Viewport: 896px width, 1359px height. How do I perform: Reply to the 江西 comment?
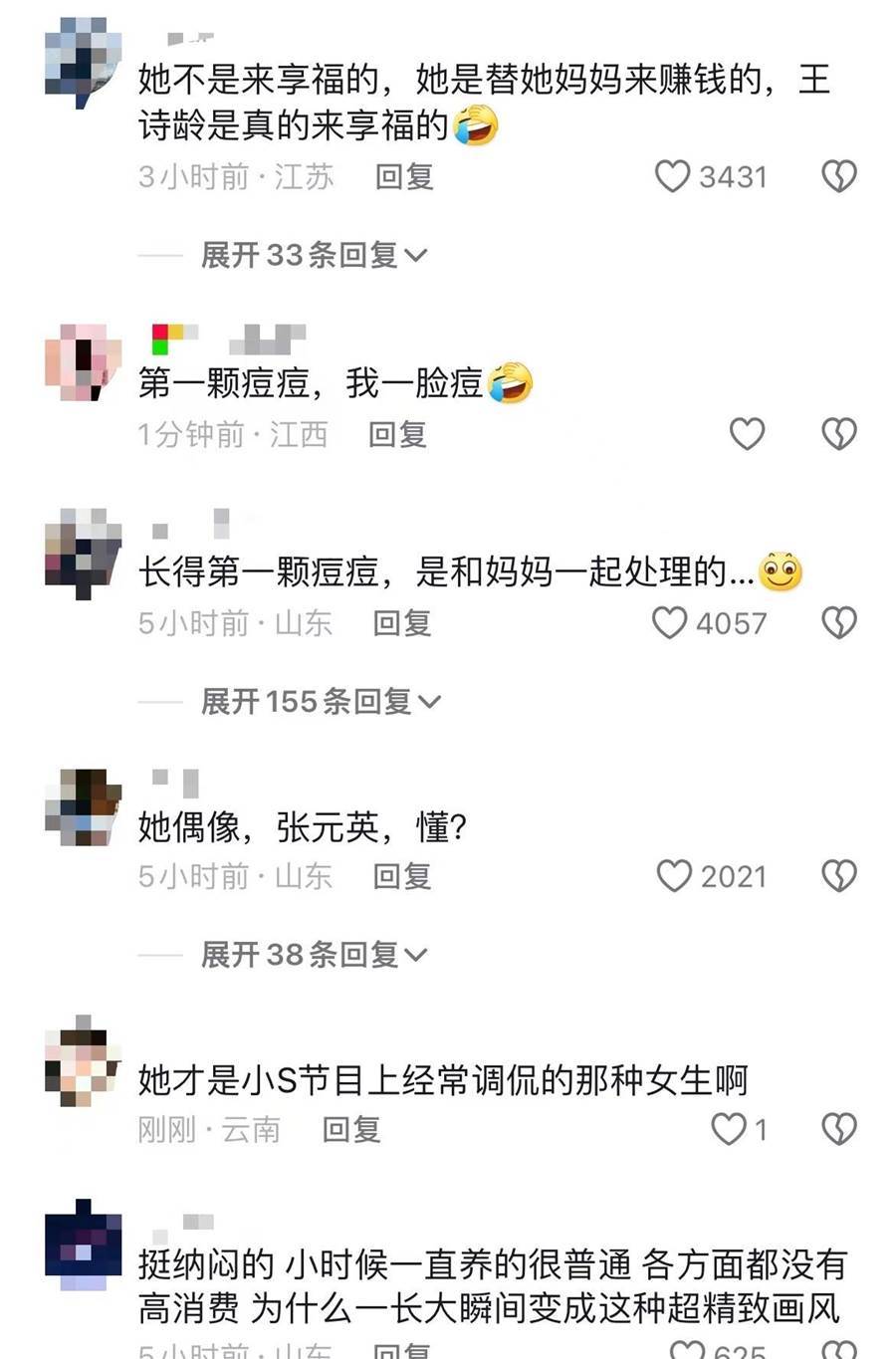click(397, 435)
